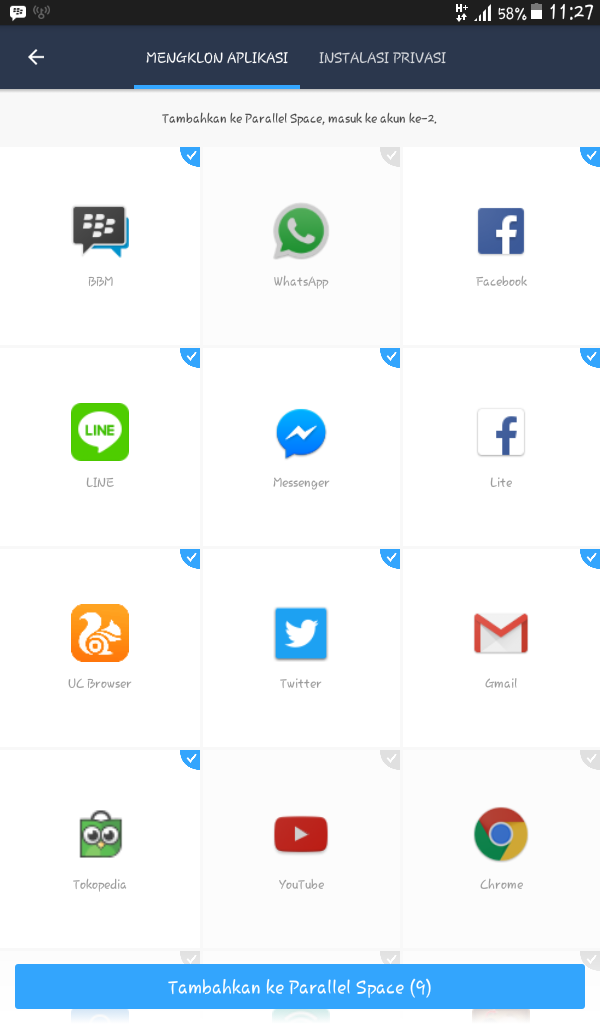The width and height of the screenshot is (600, 1024).
Task: Select YouTube for cloning
Action: click(x=300, y=848)
